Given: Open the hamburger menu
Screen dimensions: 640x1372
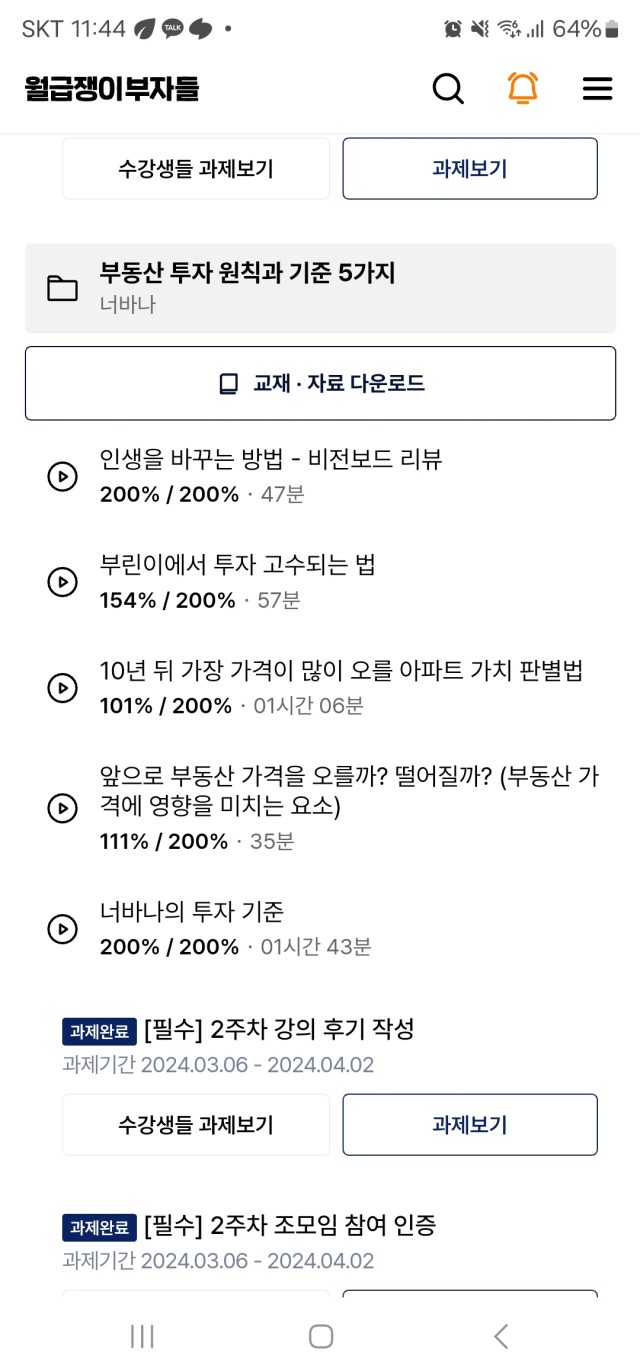Looking at the screenshot, I should [597, 89].
